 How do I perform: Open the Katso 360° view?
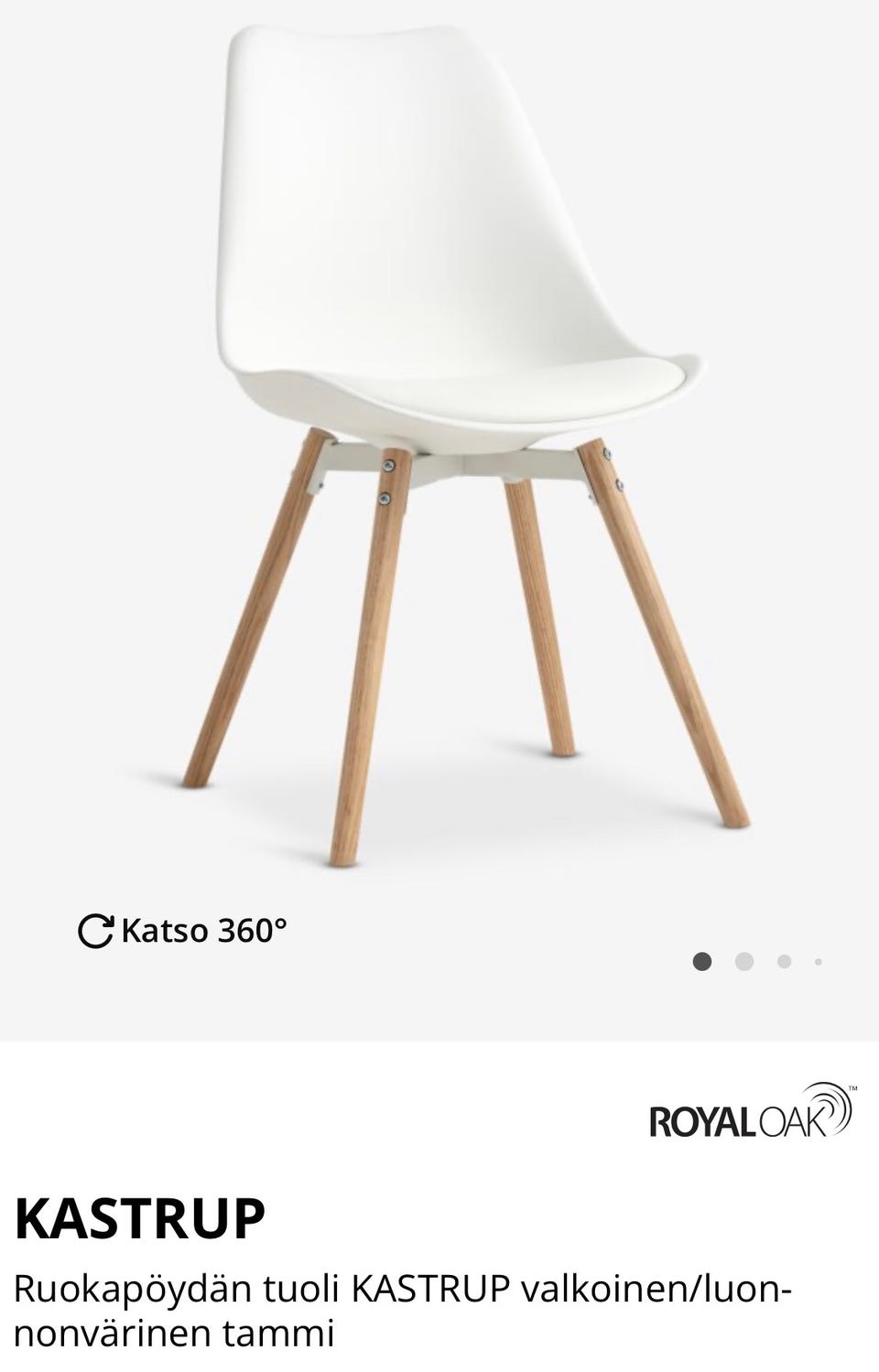click(183, 931)
